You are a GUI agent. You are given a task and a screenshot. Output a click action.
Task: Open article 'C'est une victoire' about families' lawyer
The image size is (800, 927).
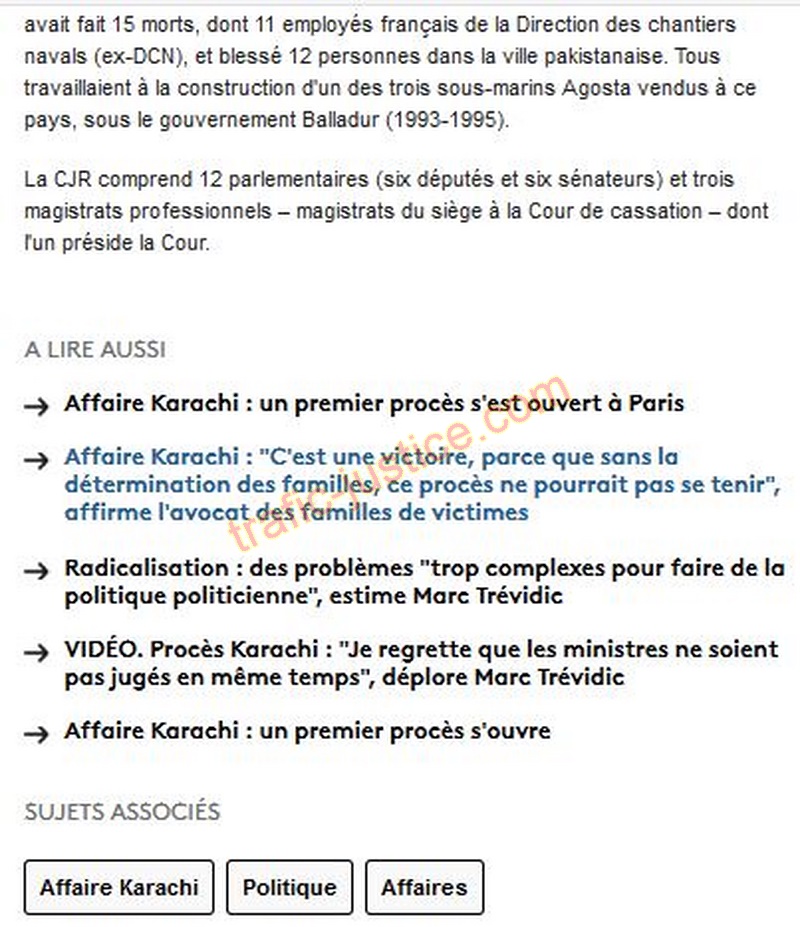370,485
